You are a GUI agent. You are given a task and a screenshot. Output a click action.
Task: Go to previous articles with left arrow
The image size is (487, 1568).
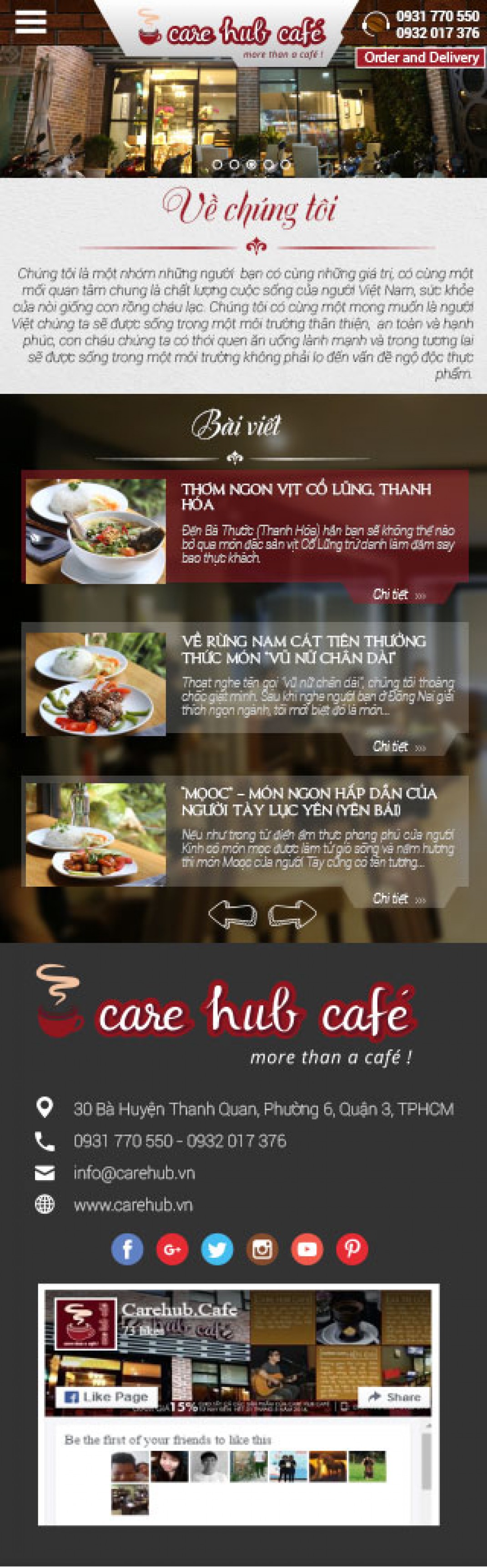tap(232, 914)
